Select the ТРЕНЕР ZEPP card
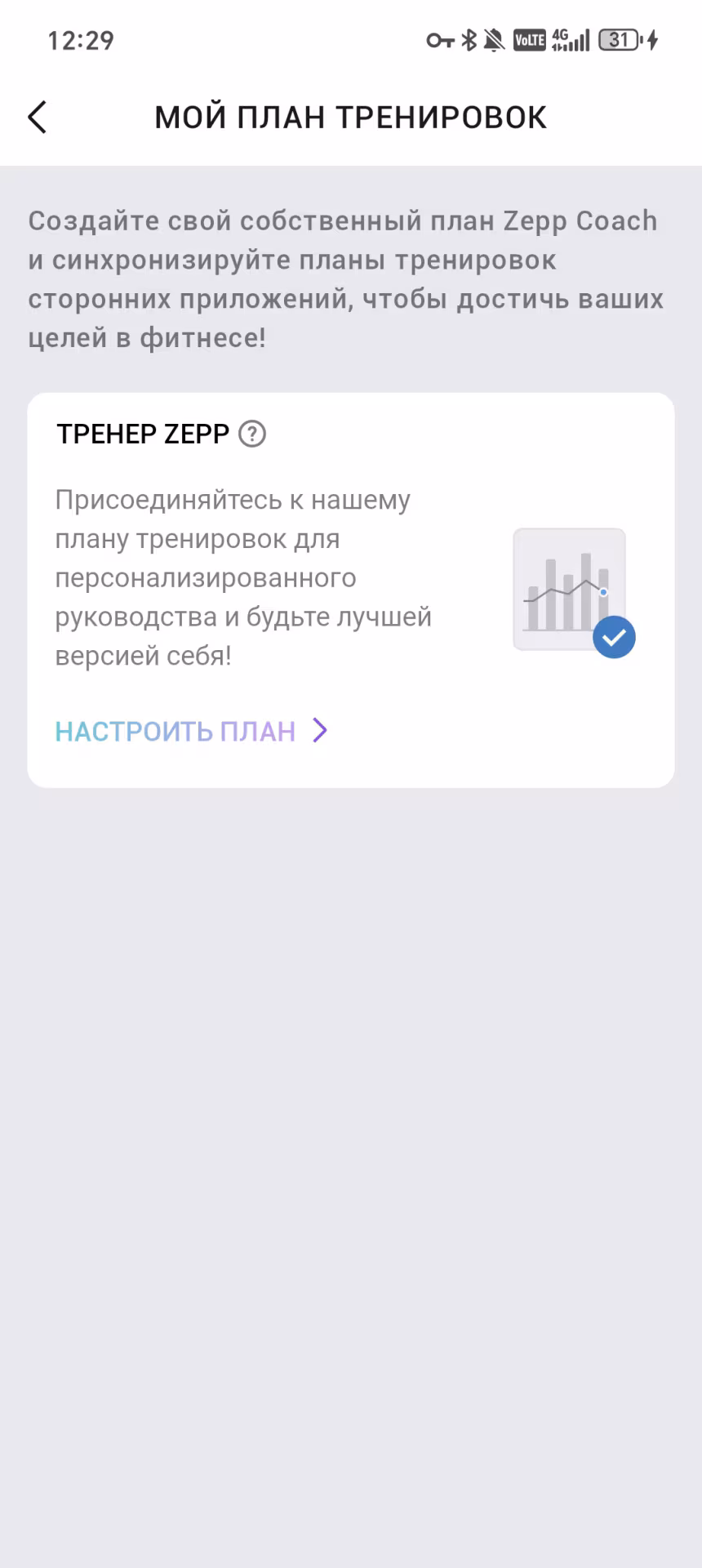Screen dimensions: 702x1568 click(351, 588)
